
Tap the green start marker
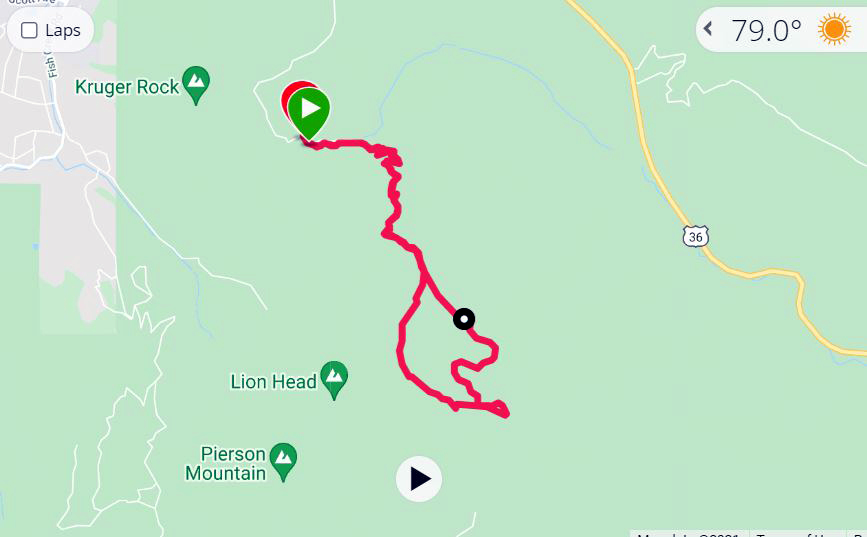pos(310,108)
